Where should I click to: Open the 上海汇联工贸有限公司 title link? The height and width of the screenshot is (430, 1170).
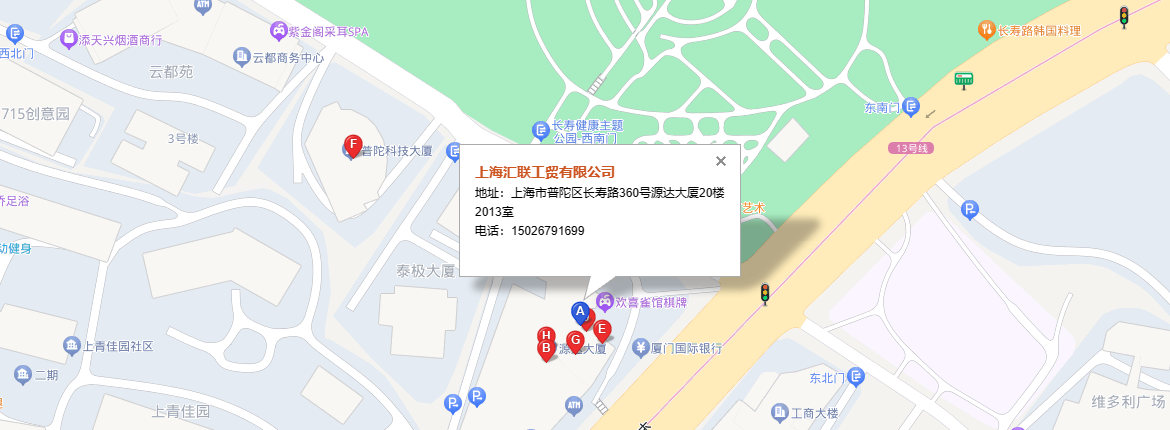pos(544,172)
